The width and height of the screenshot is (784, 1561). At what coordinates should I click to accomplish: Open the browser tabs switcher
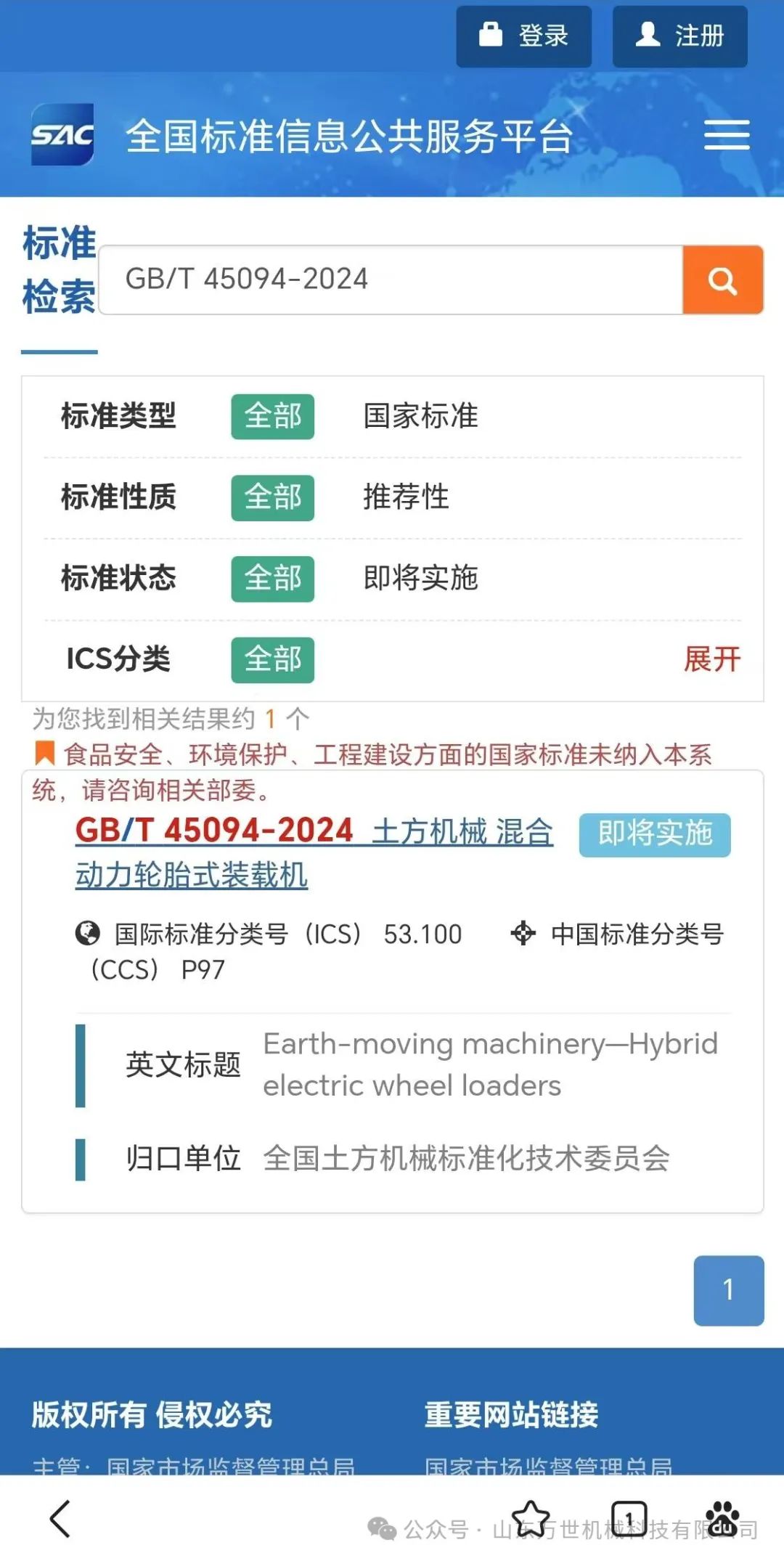coord(629,1518)
